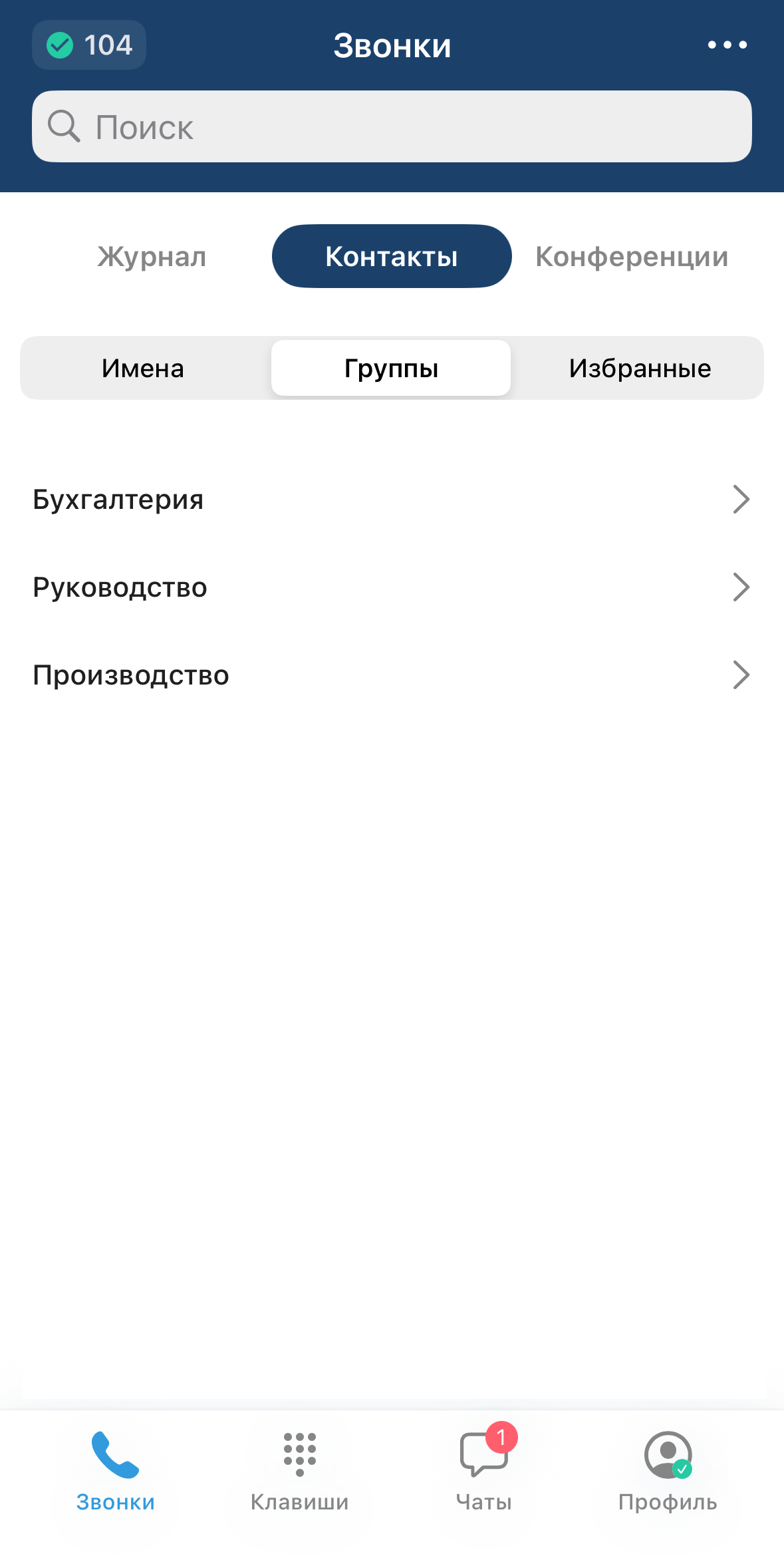Open the three-dot overflow menu

click(x=727, y=45)
